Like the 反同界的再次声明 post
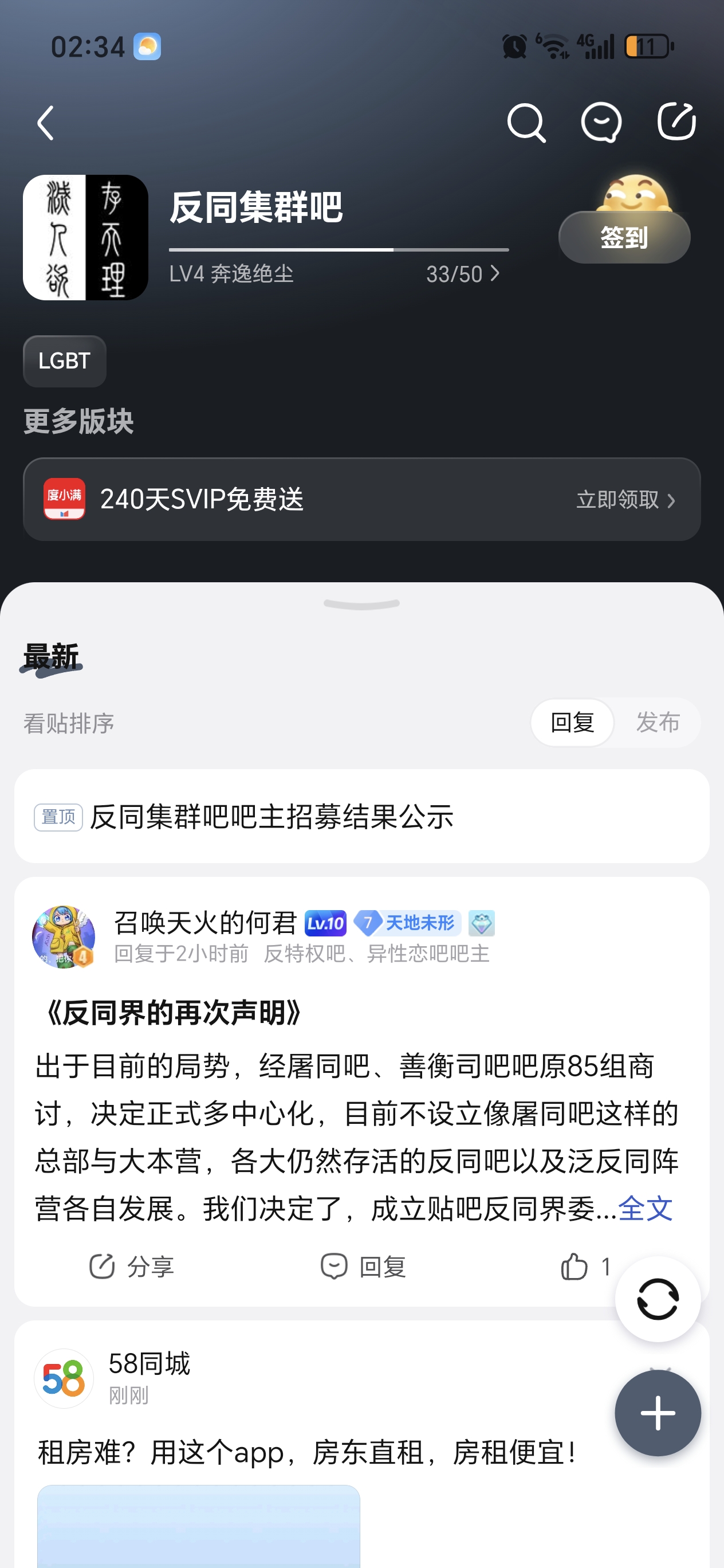Image resolution: width=724 pixels, height=1568 pixels. (584, 1267)
